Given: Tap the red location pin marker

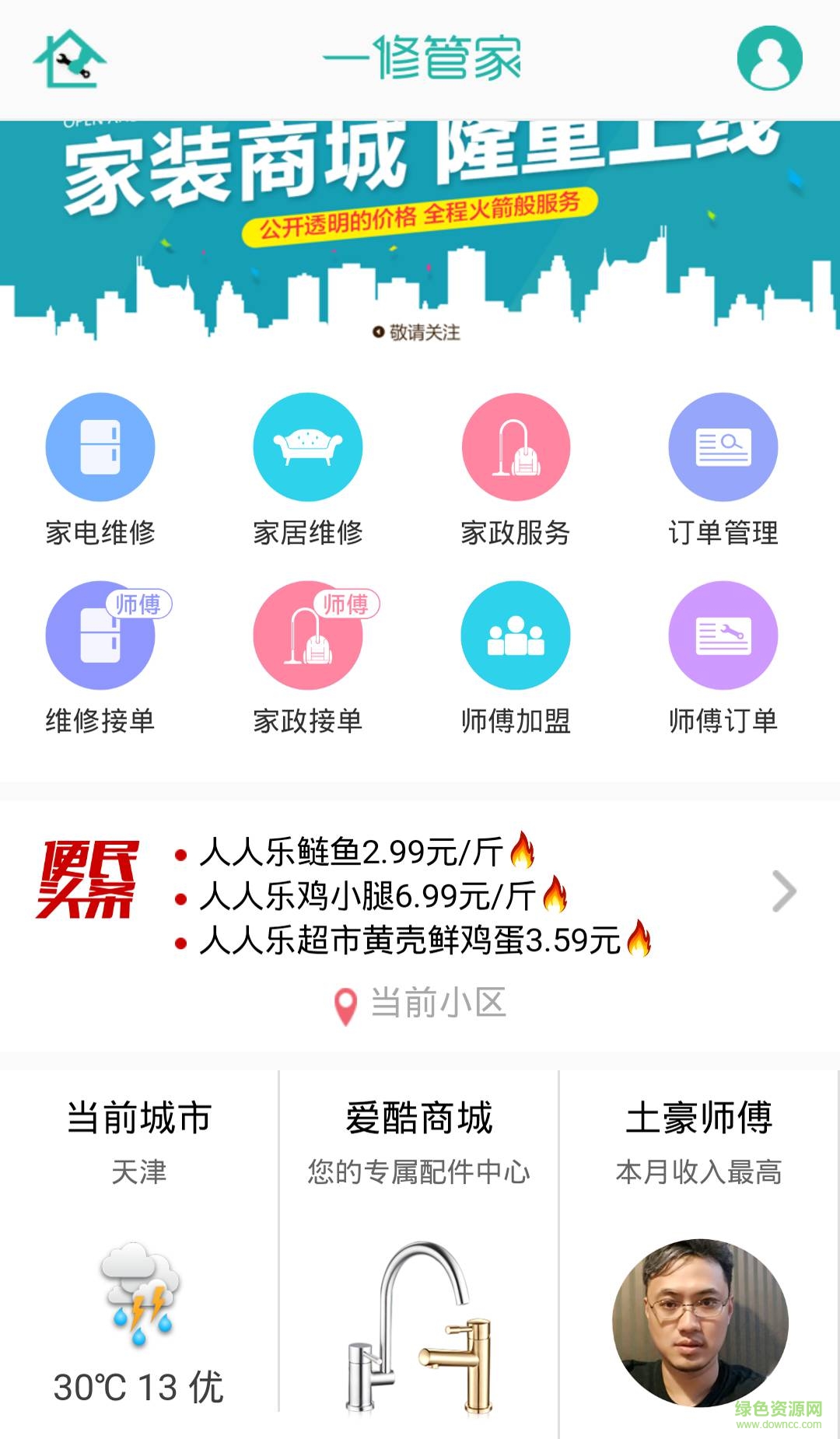Looking at the screenshot, I should [x=344, y=1005].
